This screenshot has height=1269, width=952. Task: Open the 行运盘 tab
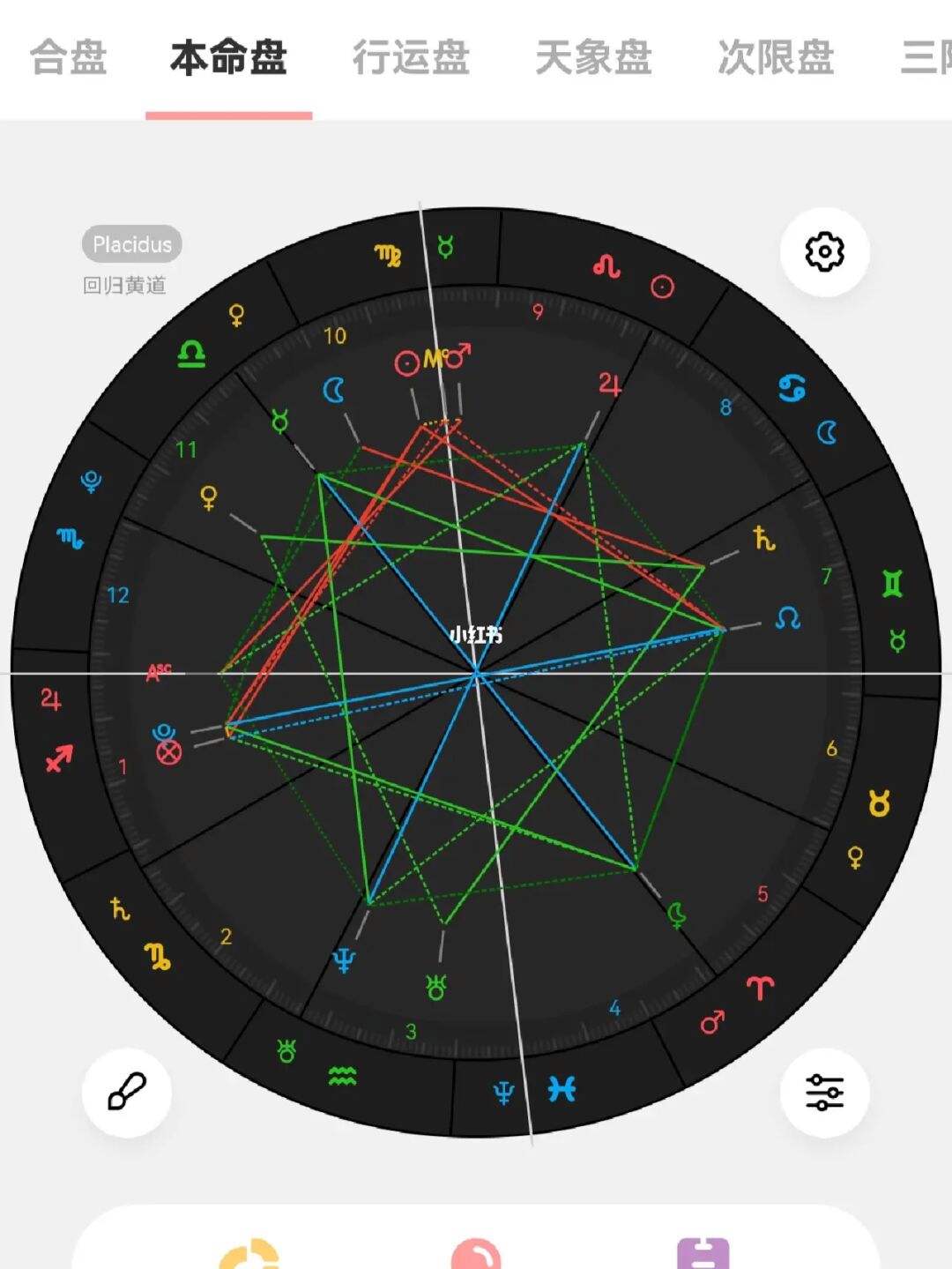(x=411, y=58)
